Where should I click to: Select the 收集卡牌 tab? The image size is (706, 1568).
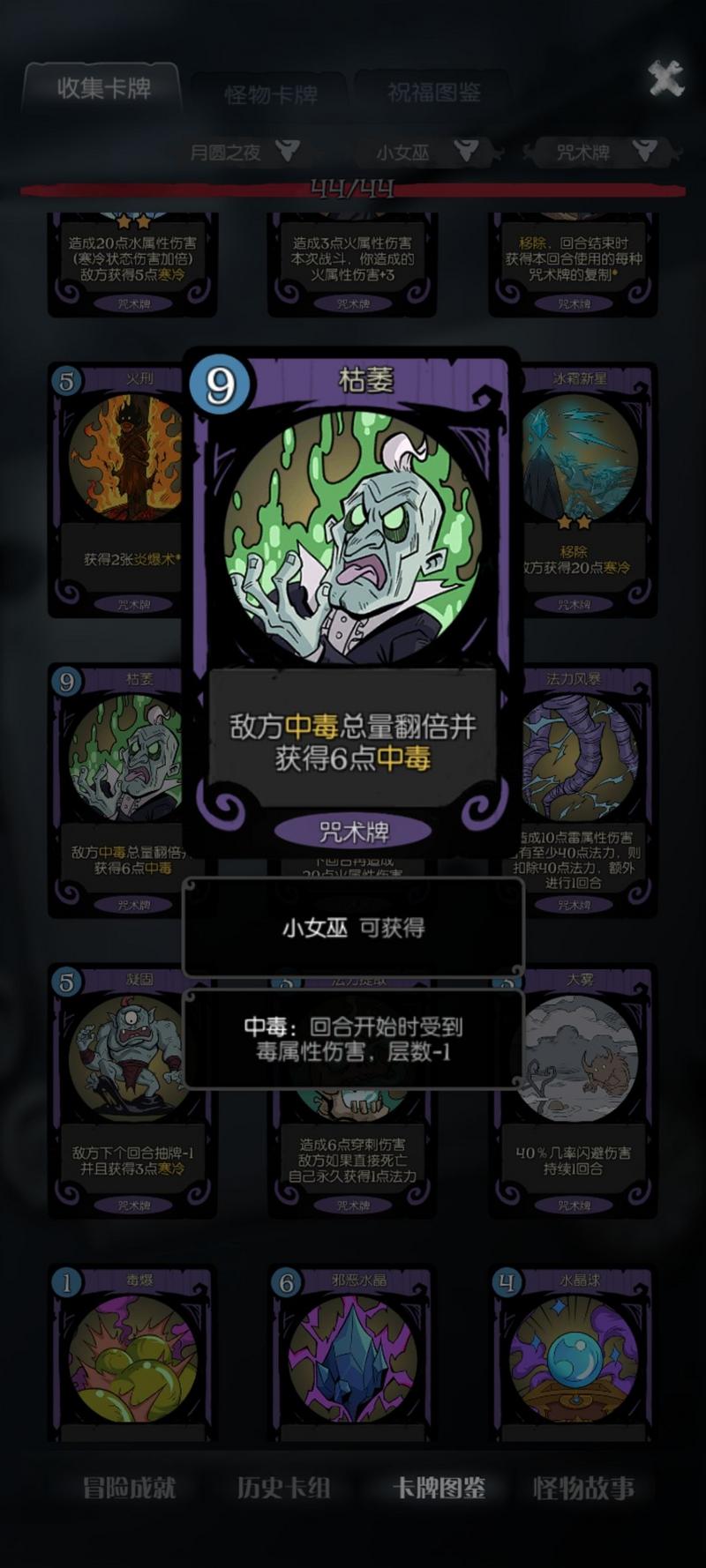coord(103,88)
